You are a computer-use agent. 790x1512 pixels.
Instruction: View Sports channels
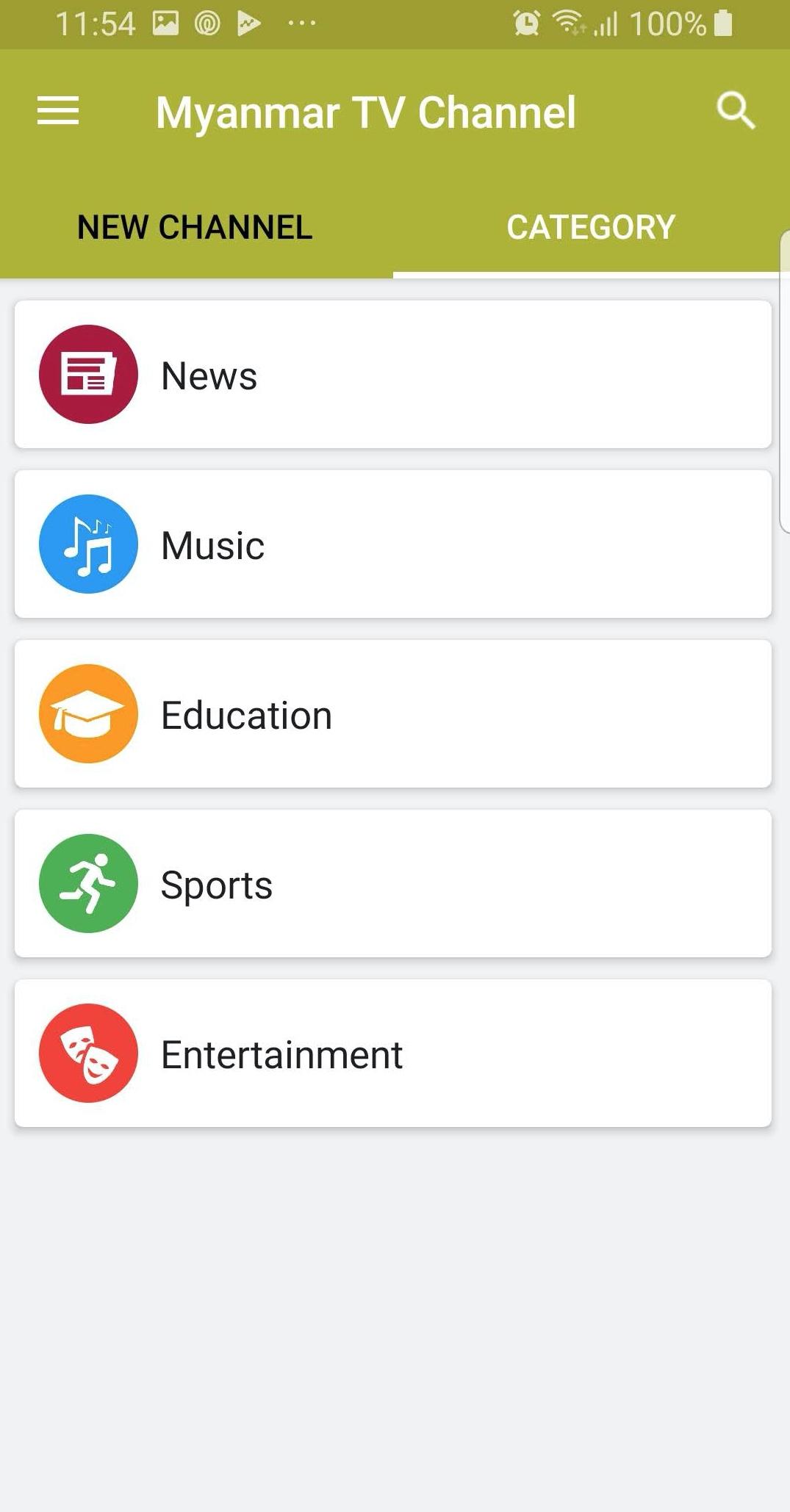pyautogui.click(x=393, y=884)
